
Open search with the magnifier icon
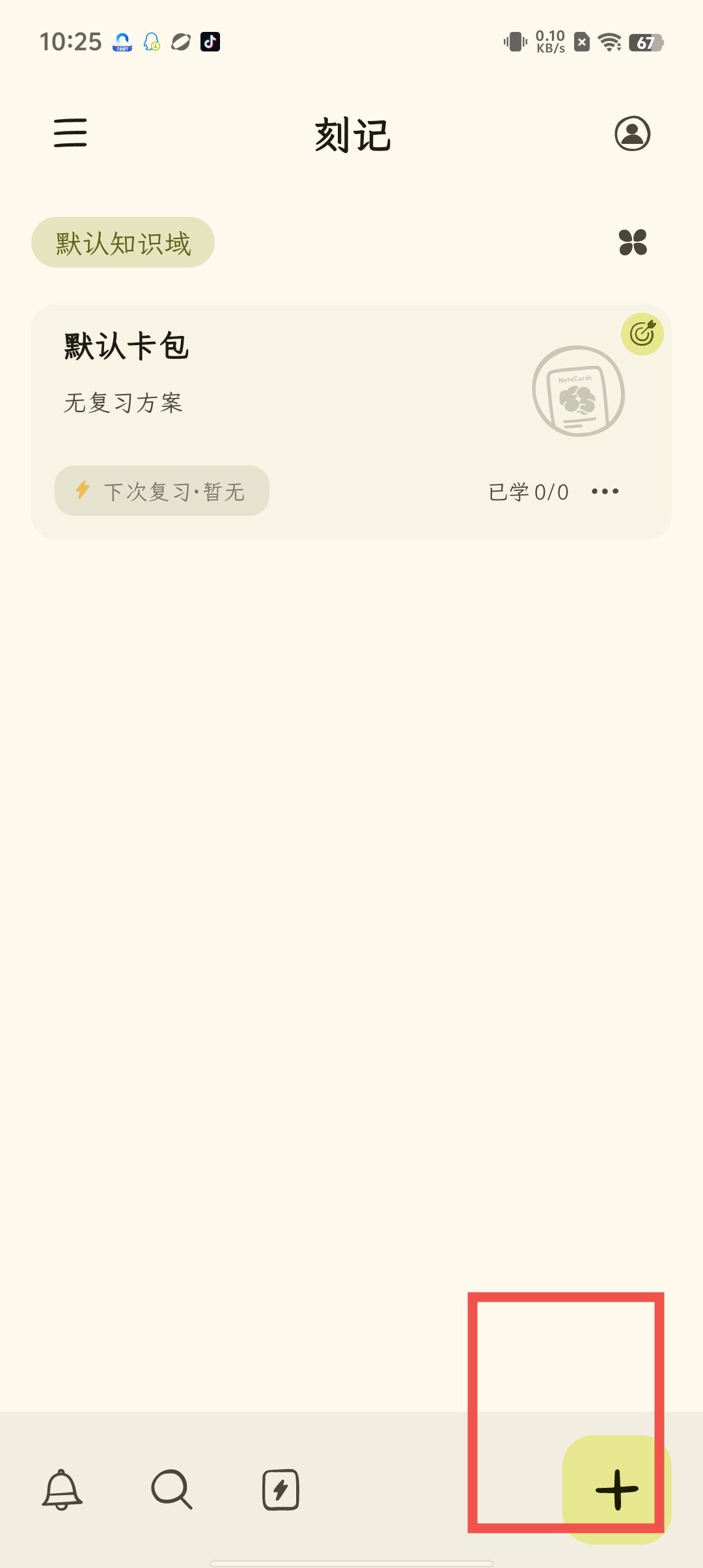click(x=172, y=1489)
